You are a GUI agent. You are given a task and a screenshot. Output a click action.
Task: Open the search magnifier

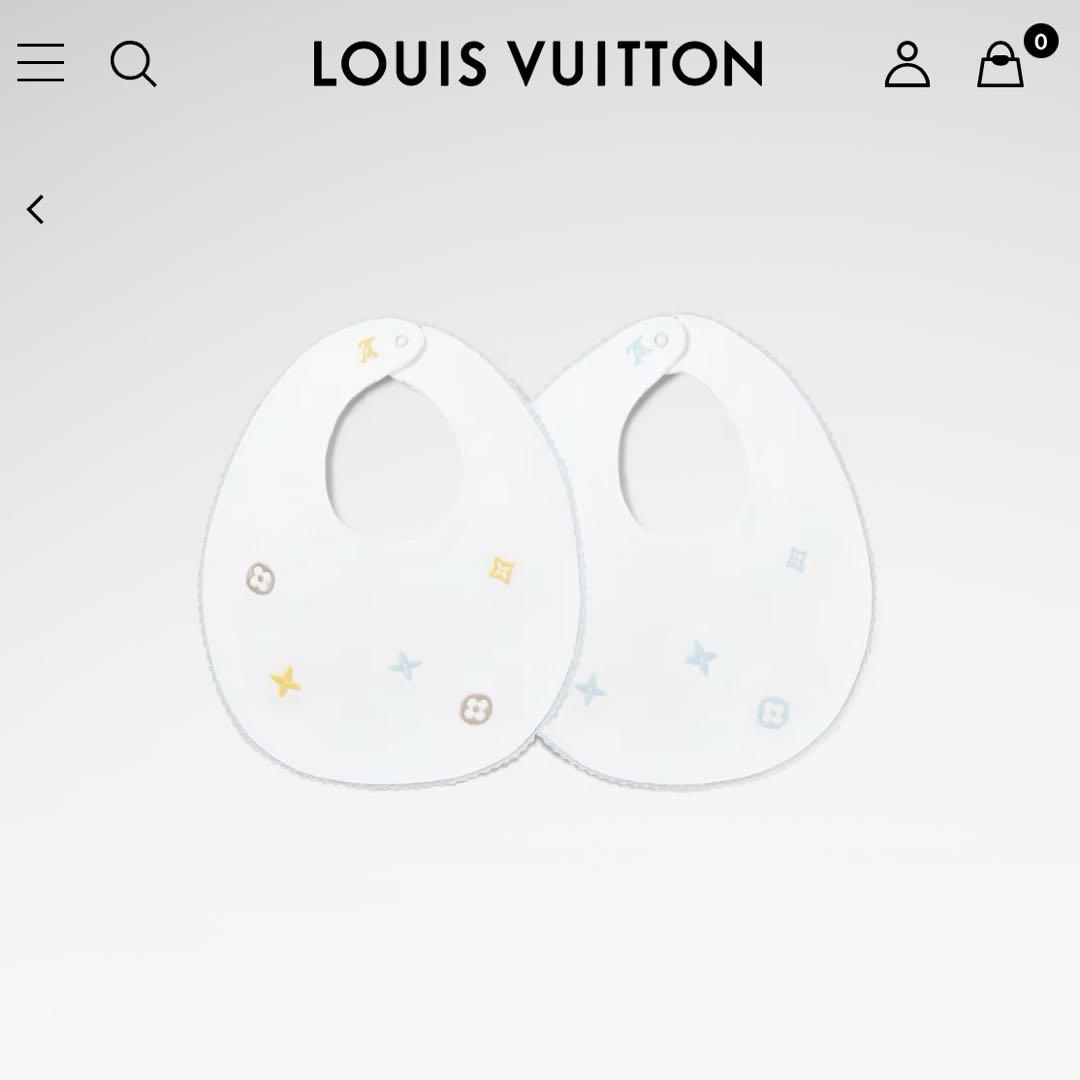click(133, 63)
